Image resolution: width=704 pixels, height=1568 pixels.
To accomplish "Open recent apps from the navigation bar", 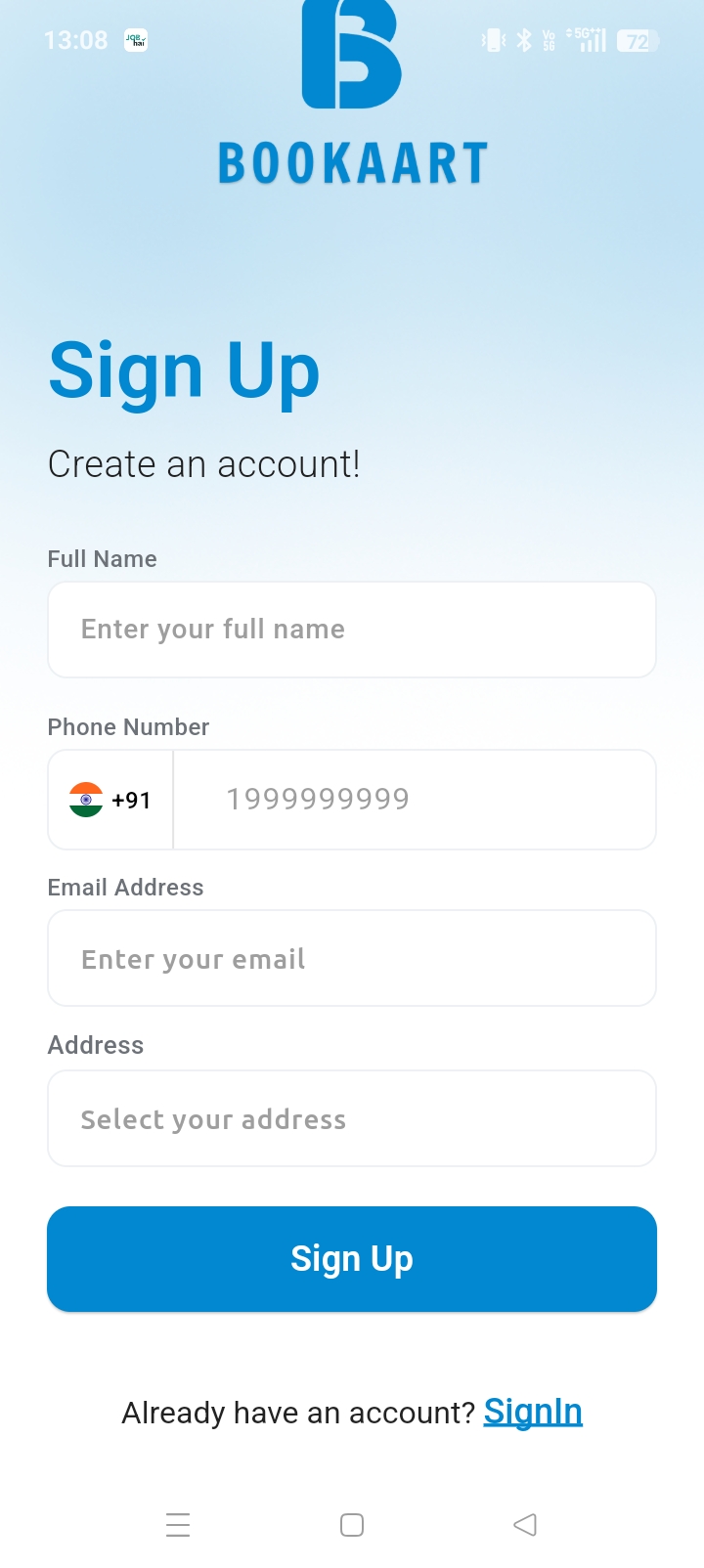I will coord(178,1525).
